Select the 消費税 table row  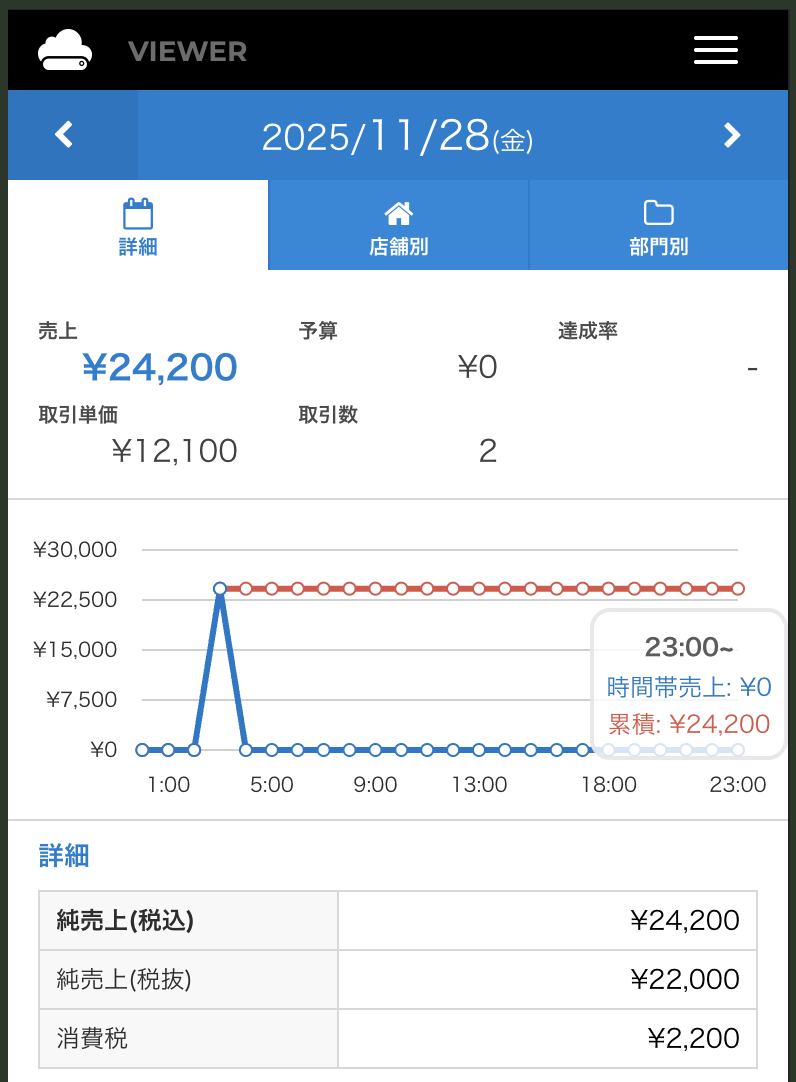[x=398, y=1039]
